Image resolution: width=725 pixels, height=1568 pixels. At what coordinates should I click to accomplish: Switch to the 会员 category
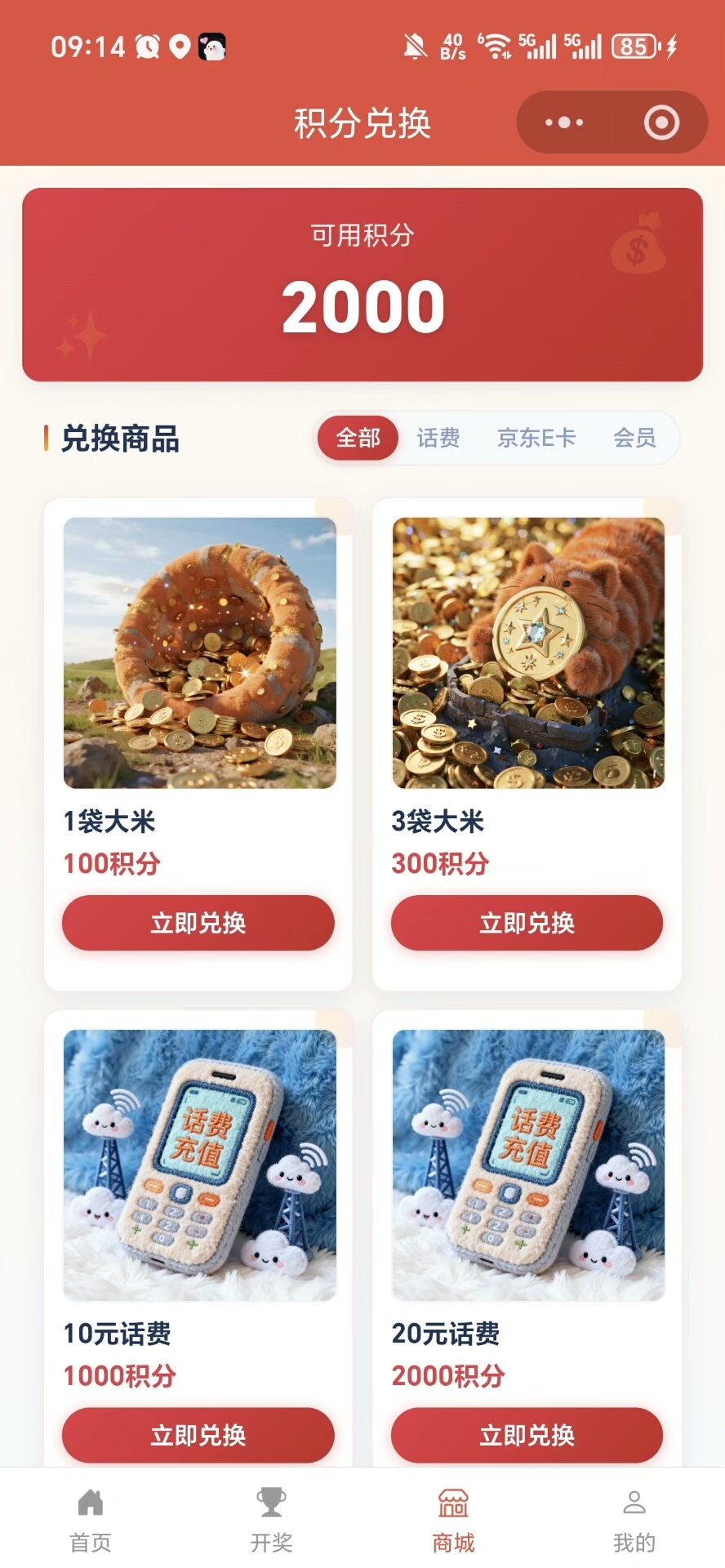click(x=634, y=439)
